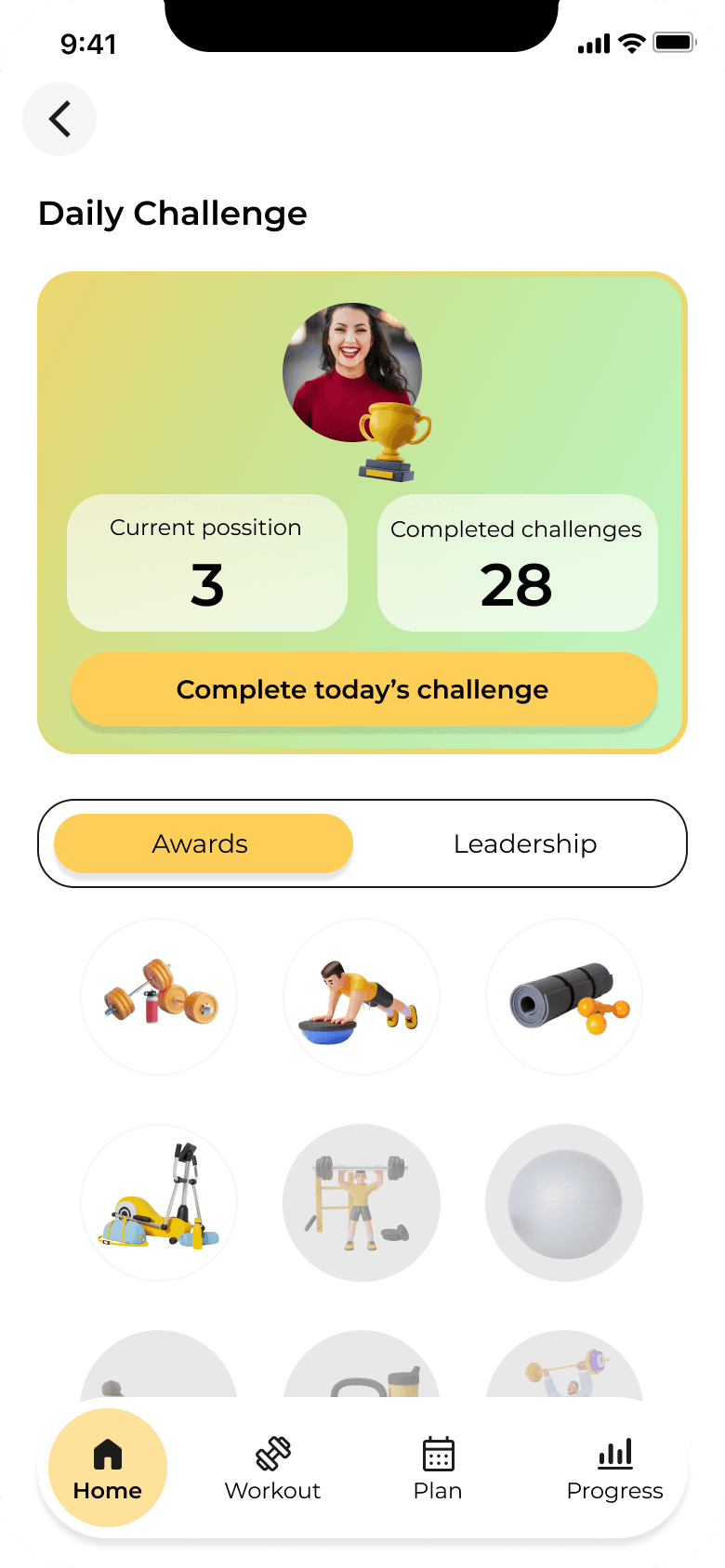Screen dimensions: 725x1568
Task: Open the dumbbells award badge
Action: click(159, 997)
